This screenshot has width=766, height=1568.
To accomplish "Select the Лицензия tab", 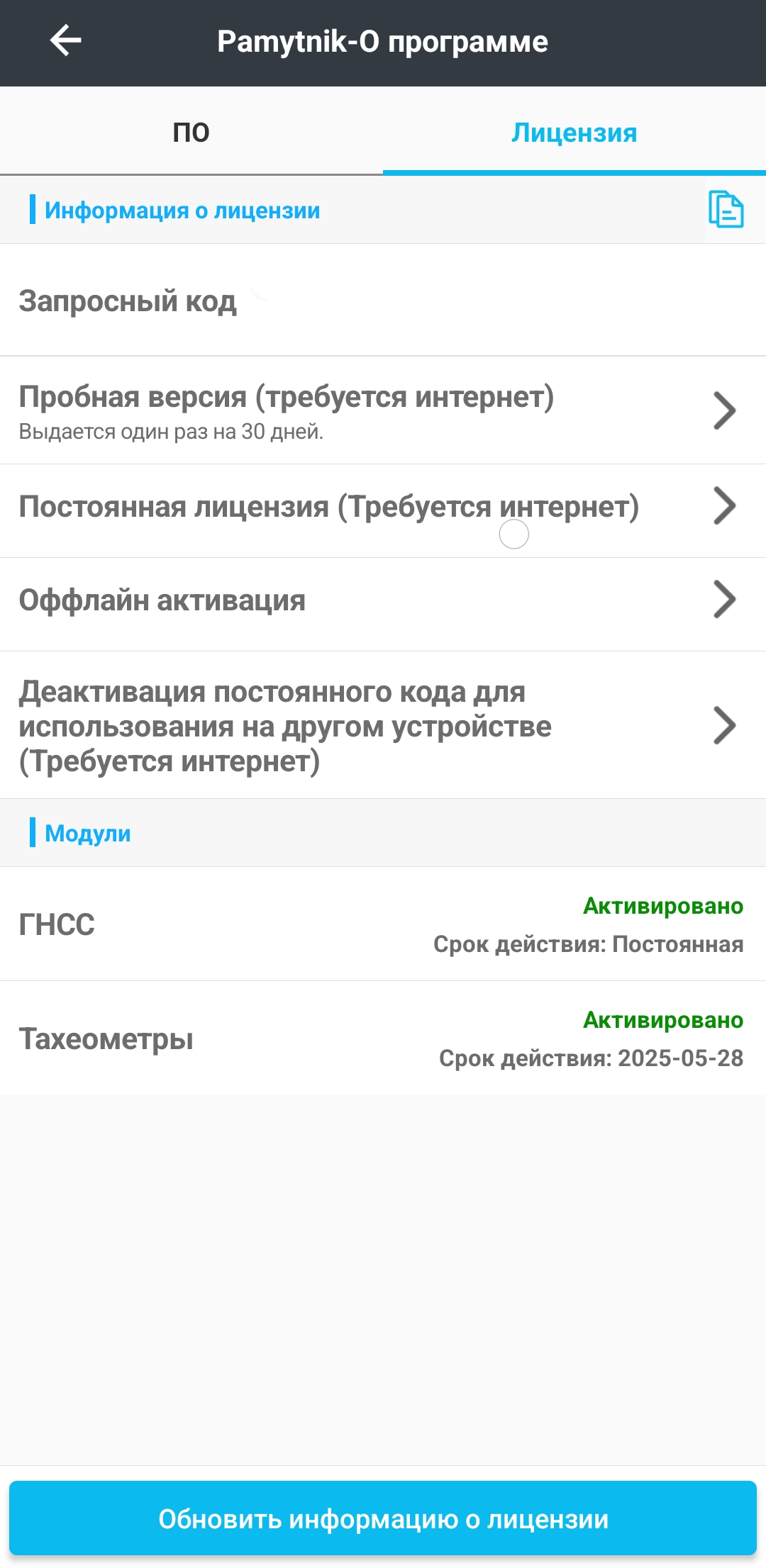I will (x=574, y=132).
